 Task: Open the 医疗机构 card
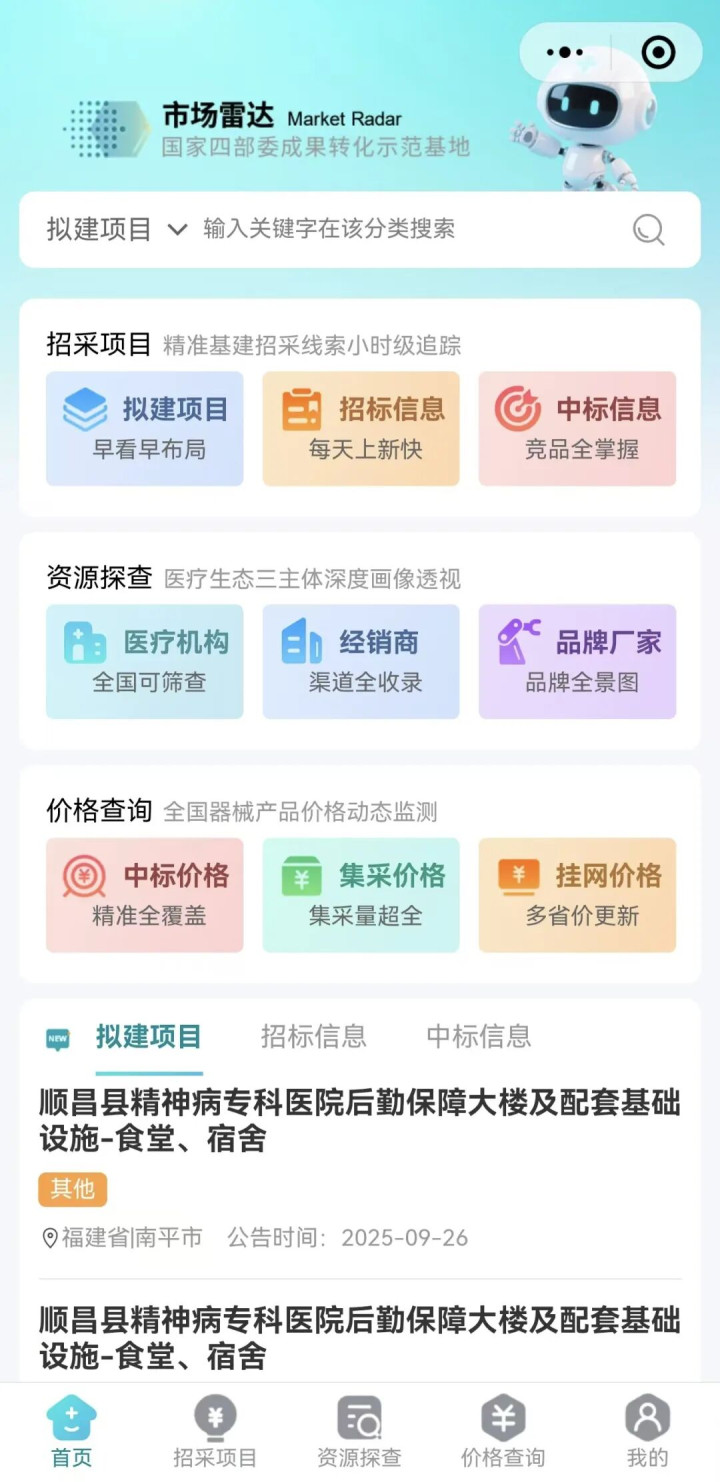[145, 661]
